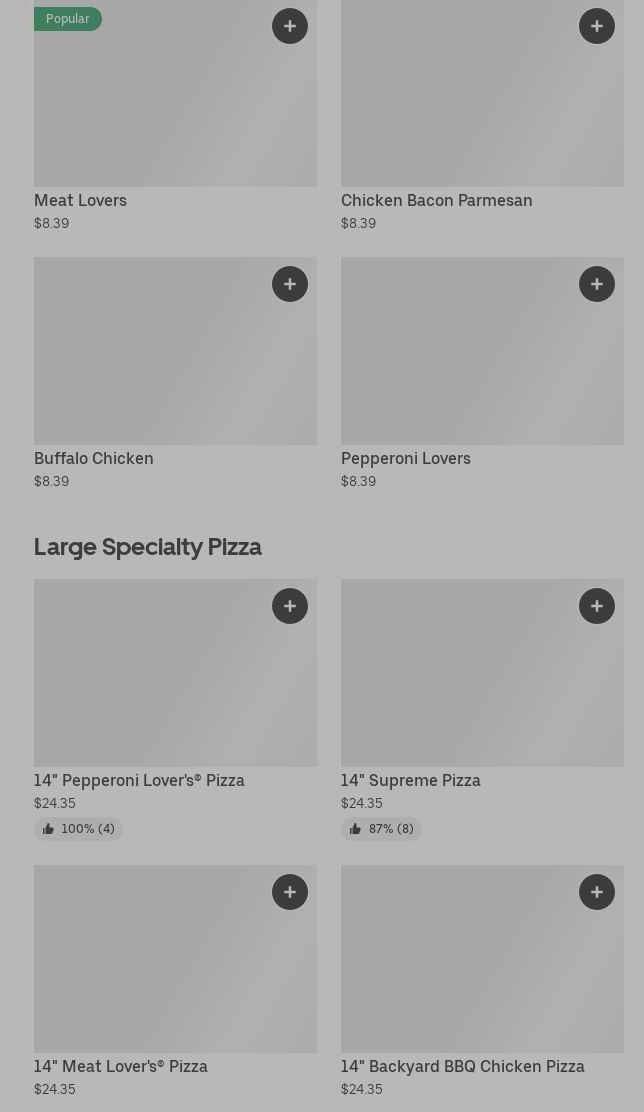
Task: Add 14" Backyard BBQ Chicken Pizza to cart
Action: 597,892
